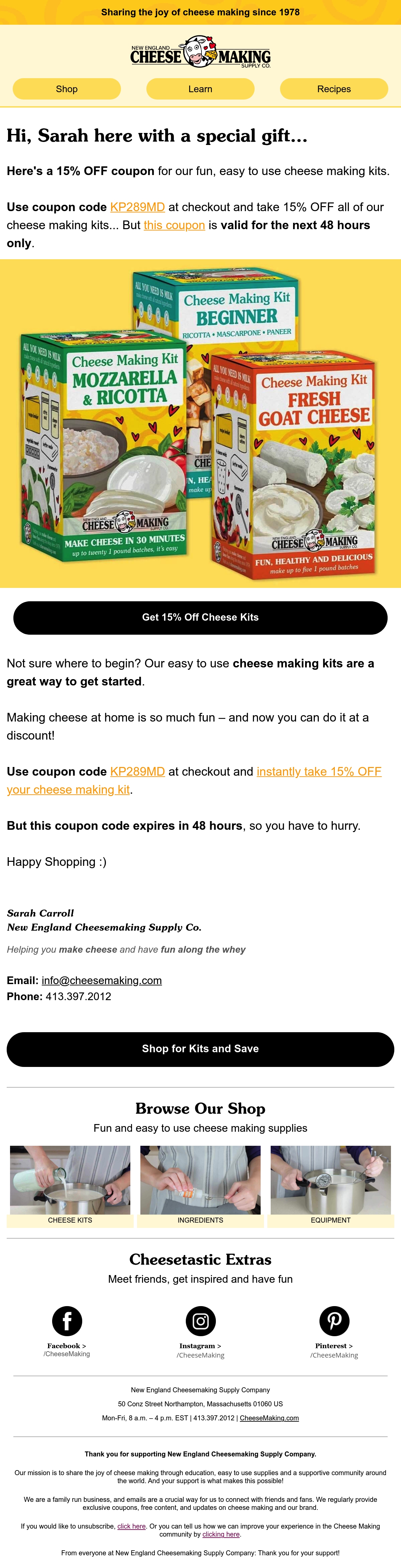Viewport: 401px width, 1568px height.
Task: Email info@cheesemaking.com
Action: click(102, 981)
